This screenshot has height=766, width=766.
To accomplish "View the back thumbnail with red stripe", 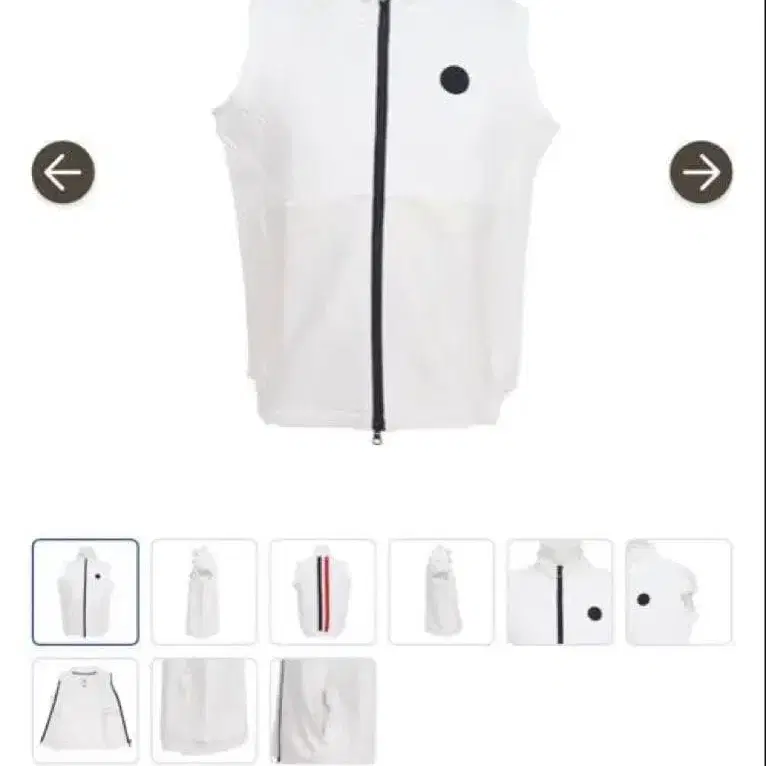I will pos(323,592).
